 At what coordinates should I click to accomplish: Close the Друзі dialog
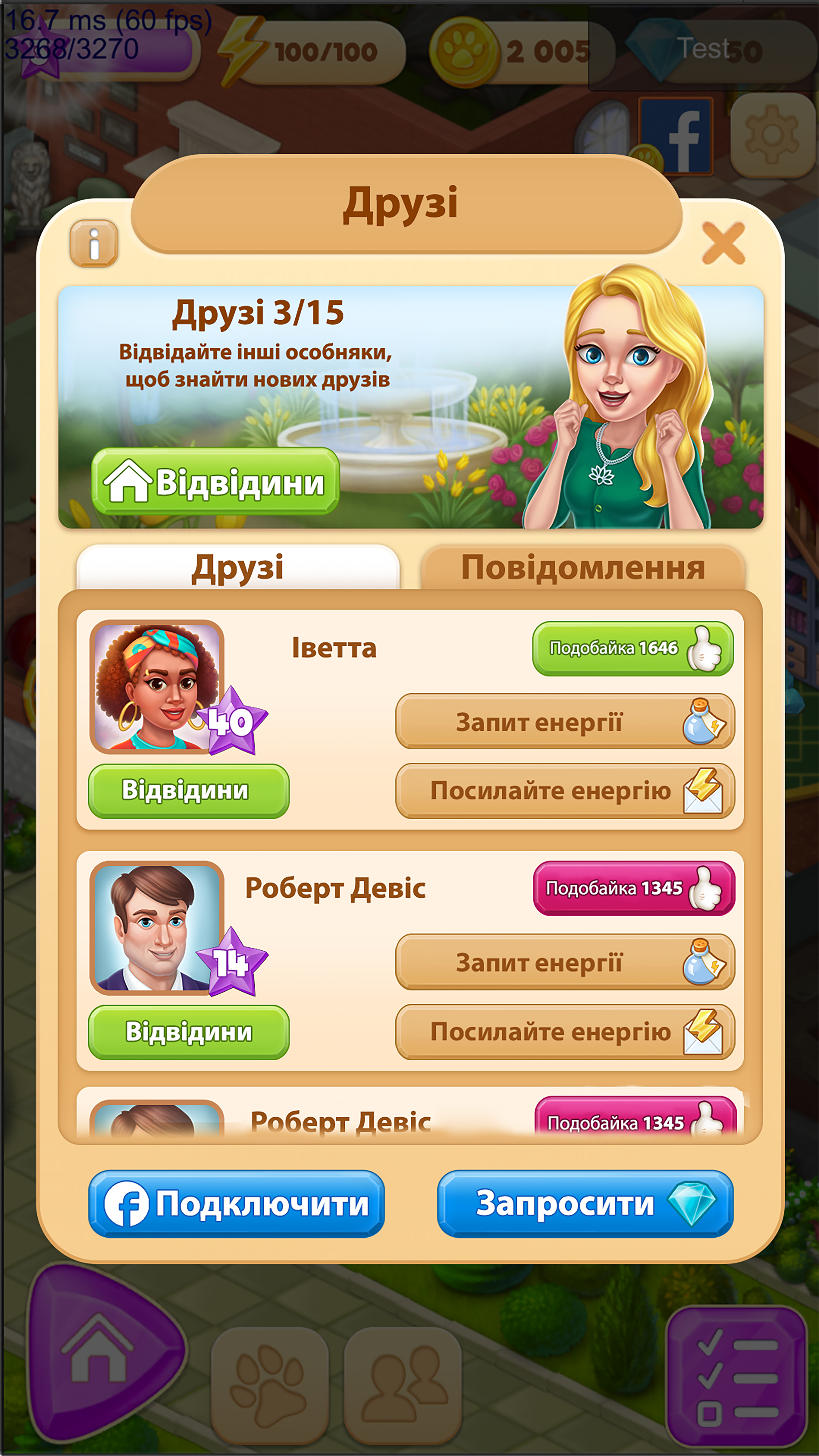[x=723, y=243]
